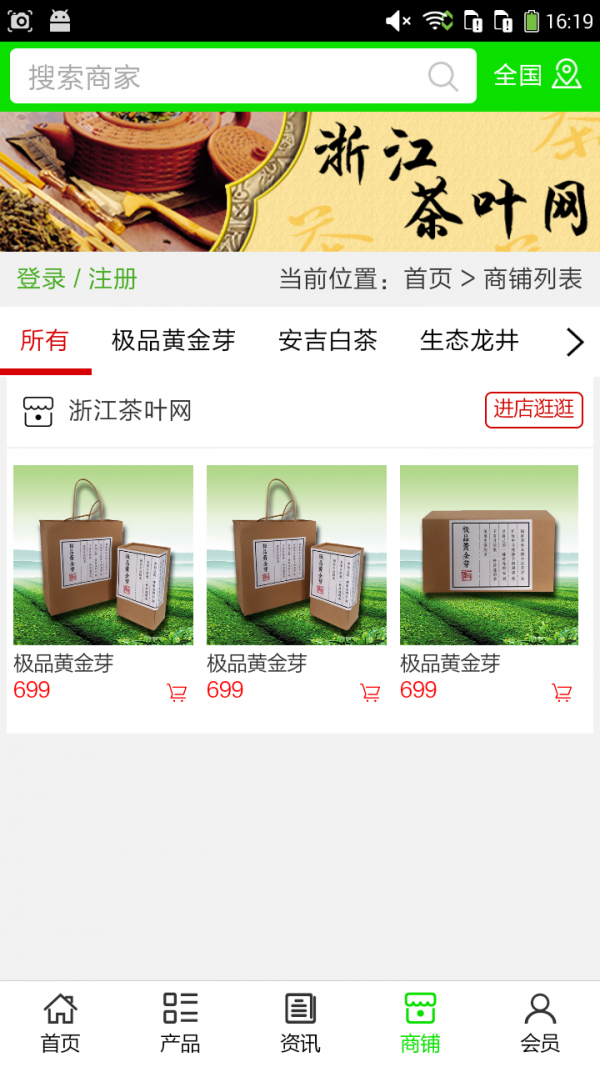Screen dimensions: 600x1067
Task: Switch to the 极品黄金芽 category tab
Action: coord(173,341)
